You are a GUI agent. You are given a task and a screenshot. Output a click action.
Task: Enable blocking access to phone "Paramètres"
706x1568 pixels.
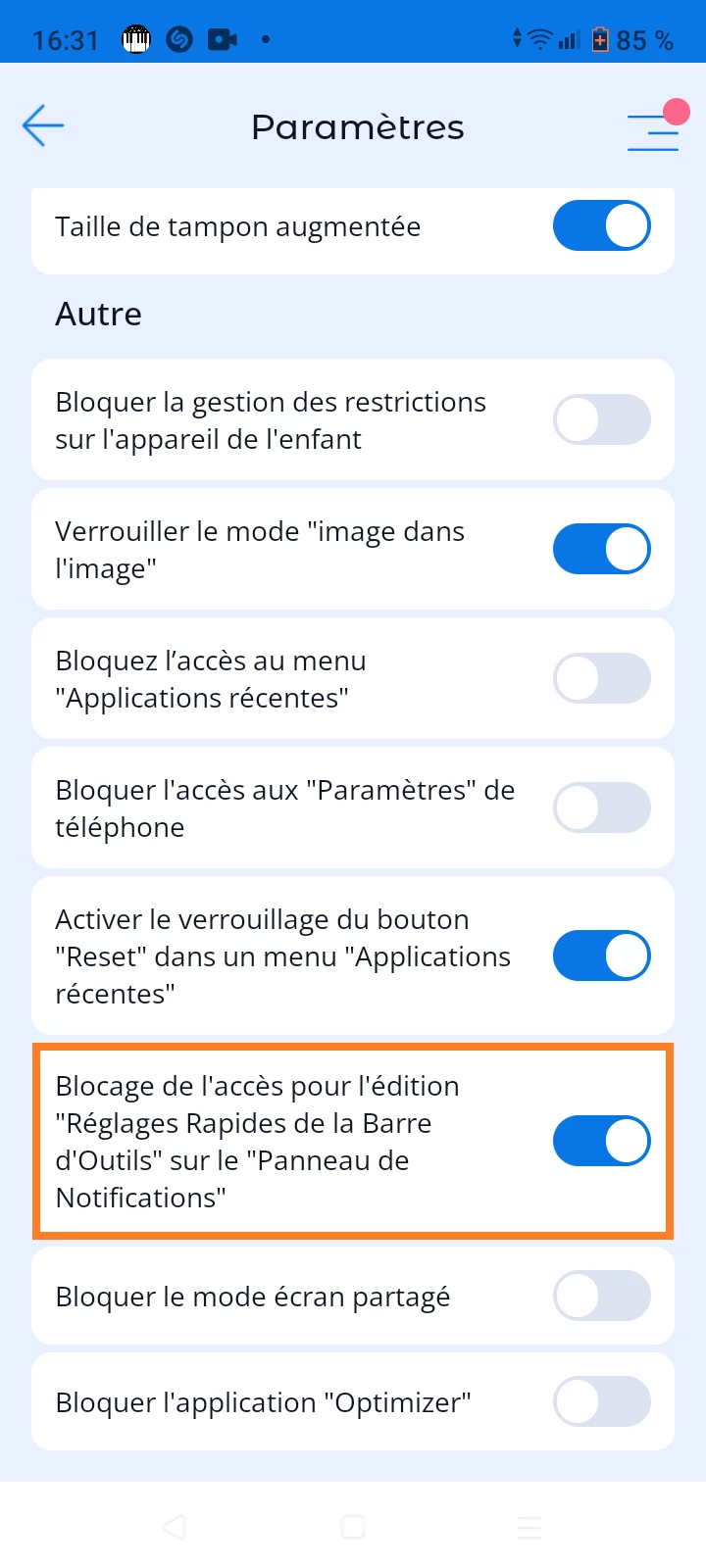[601, 808]
